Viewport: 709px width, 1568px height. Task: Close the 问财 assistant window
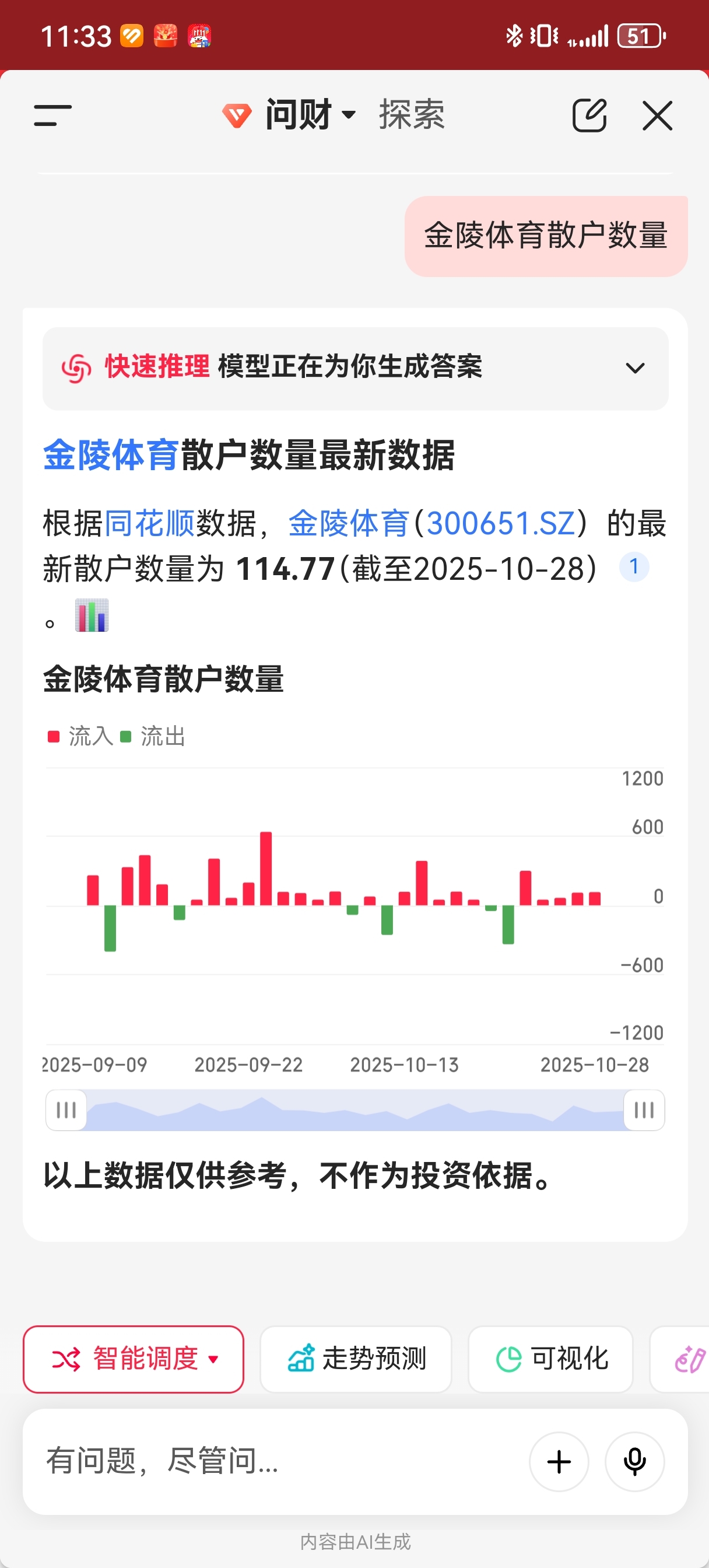[x=657, y=115]
